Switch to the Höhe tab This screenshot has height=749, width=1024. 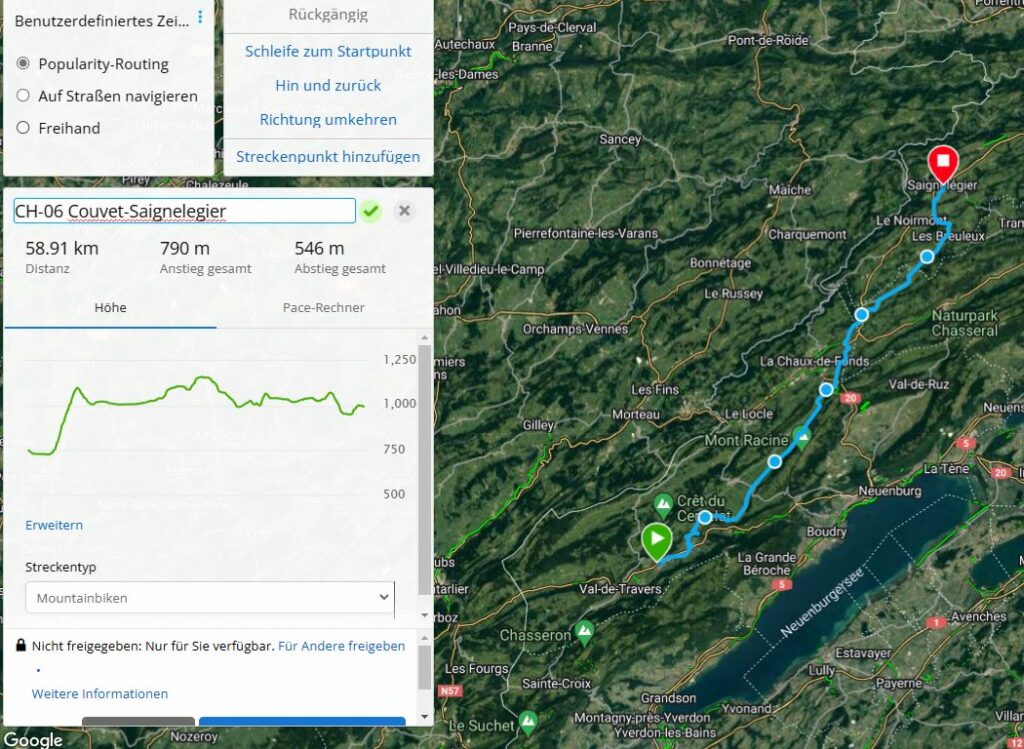coord(110,307)
